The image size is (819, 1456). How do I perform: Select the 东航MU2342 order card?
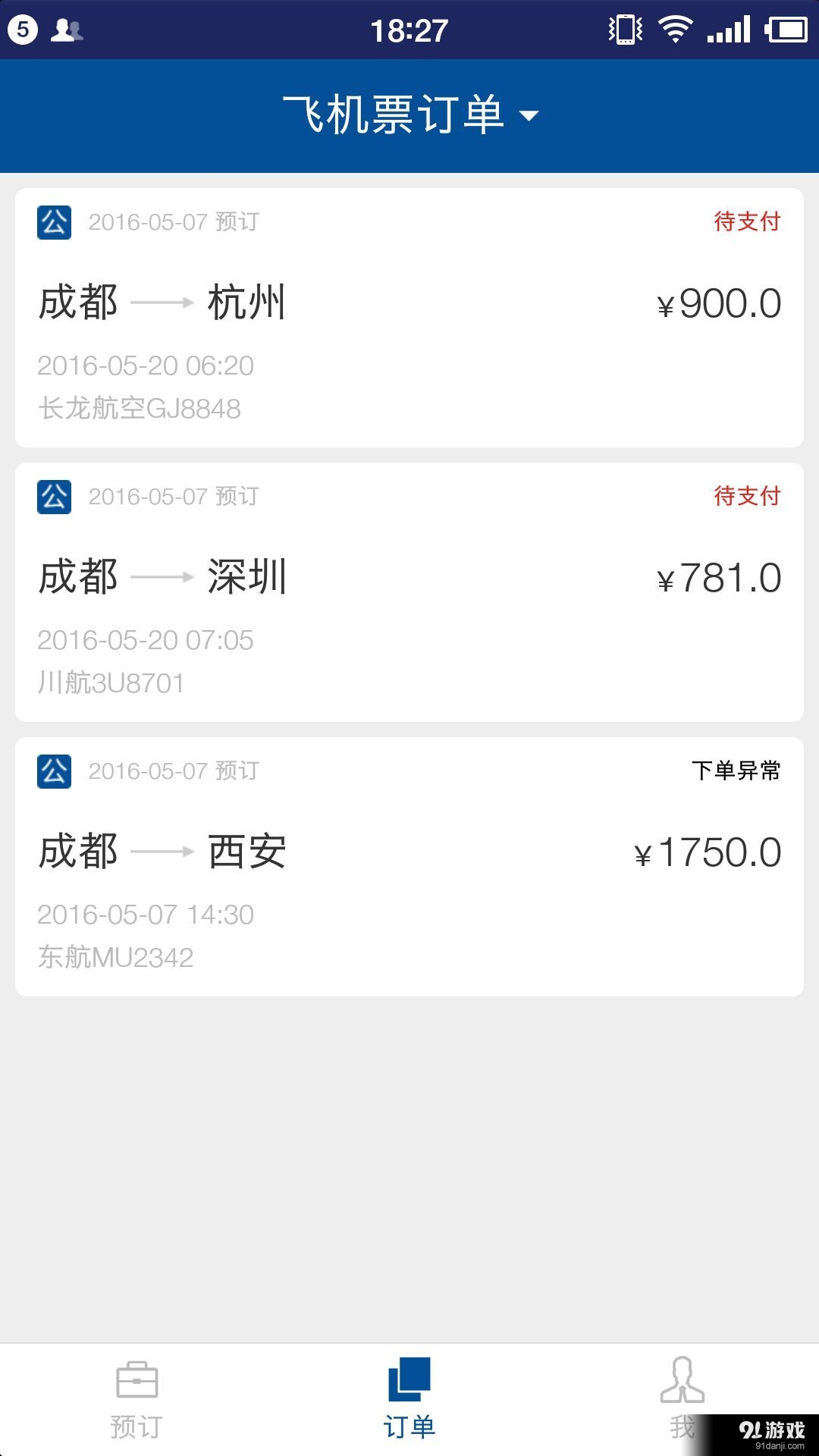coord(115,958)
